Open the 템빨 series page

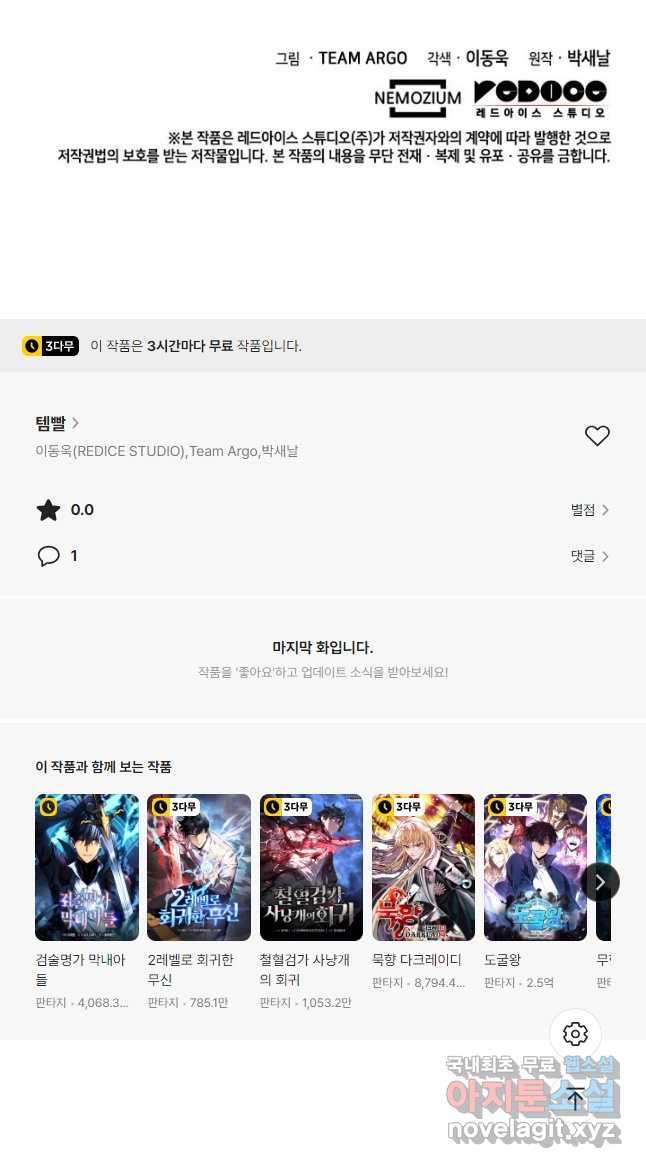pyautogui.click(x=57, y=423)
